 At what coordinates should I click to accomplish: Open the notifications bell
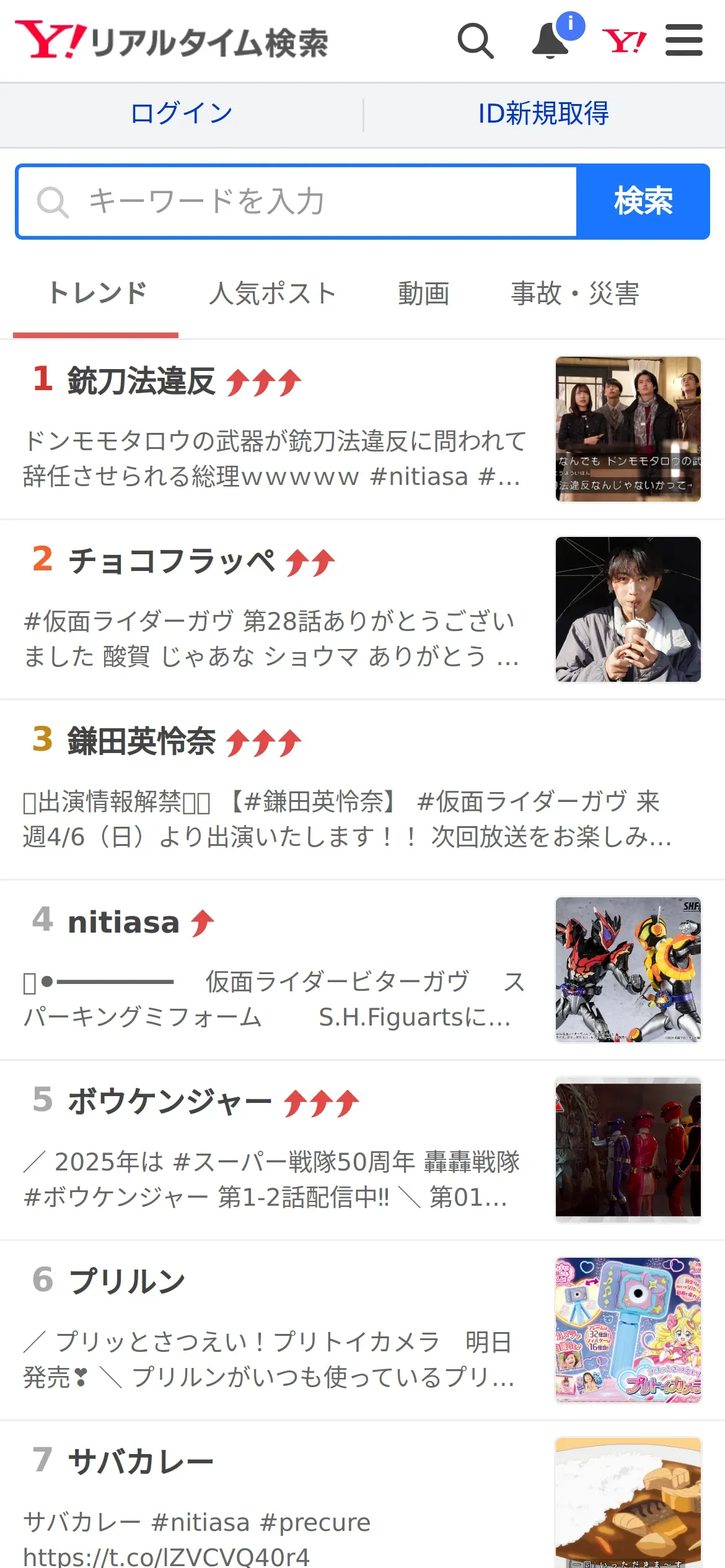(551, 41)
